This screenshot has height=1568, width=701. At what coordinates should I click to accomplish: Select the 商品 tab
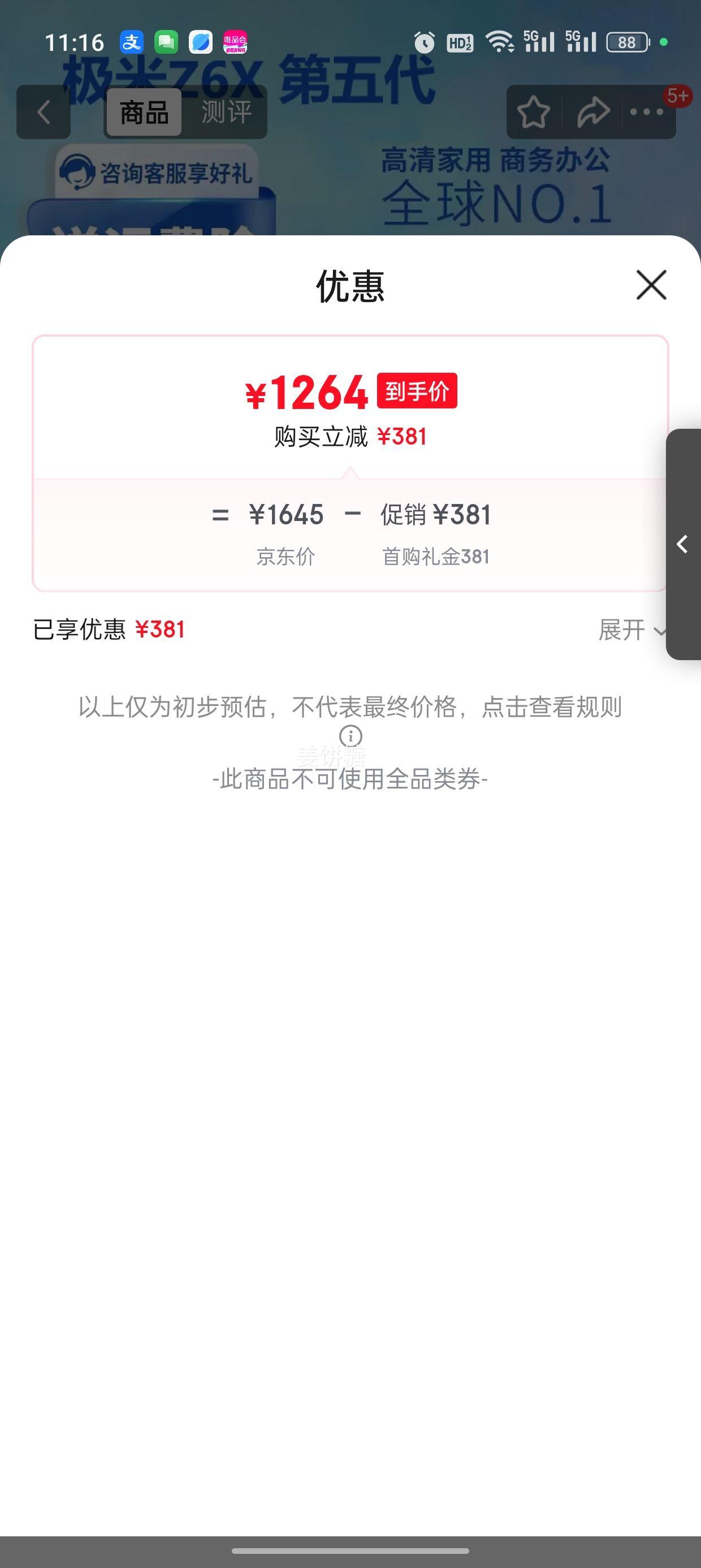(x=144, y=113)
